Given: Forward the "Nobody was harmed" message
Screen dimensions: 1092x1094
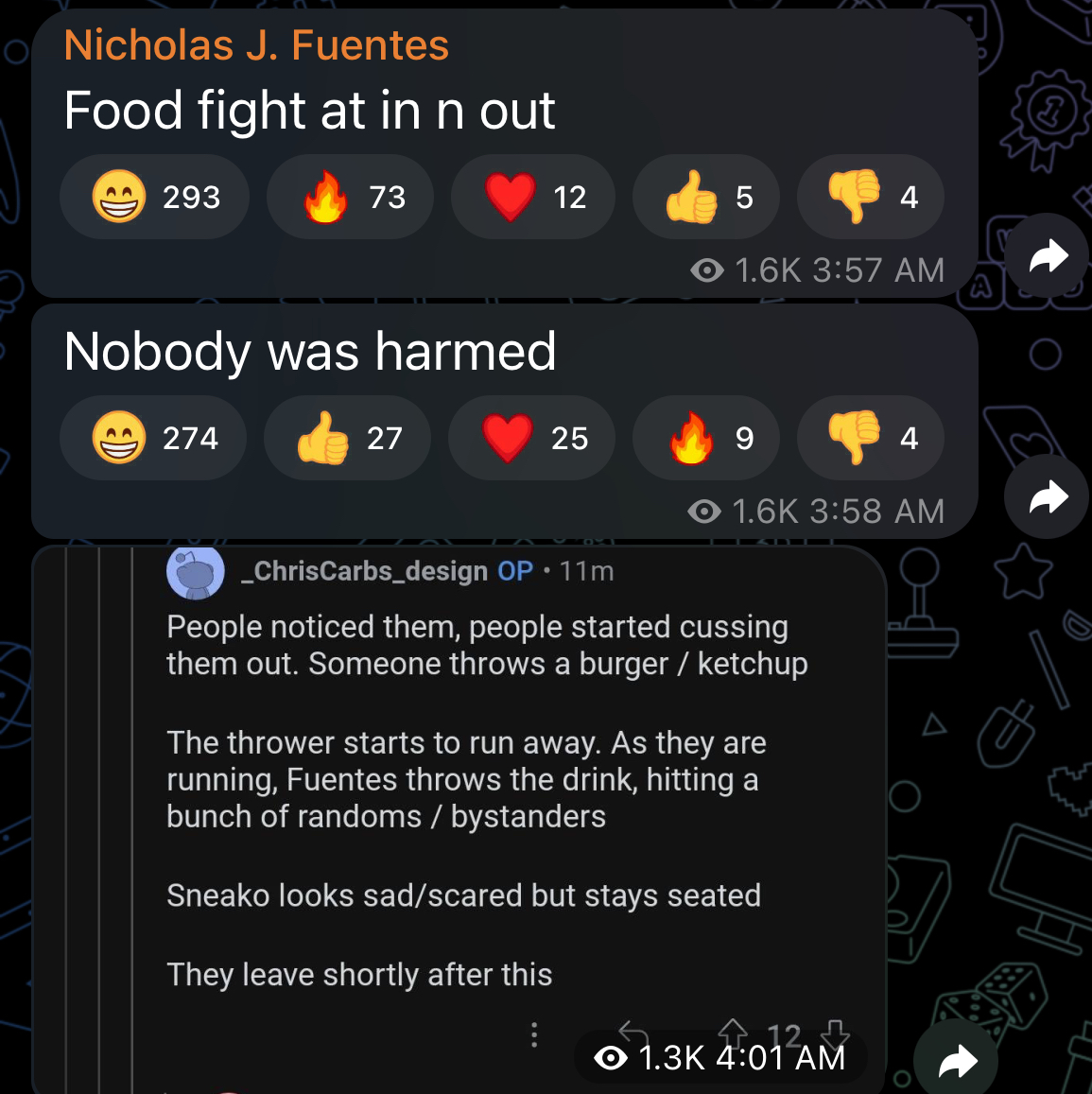Looking at the screenshot, I should coord(1046,496).
